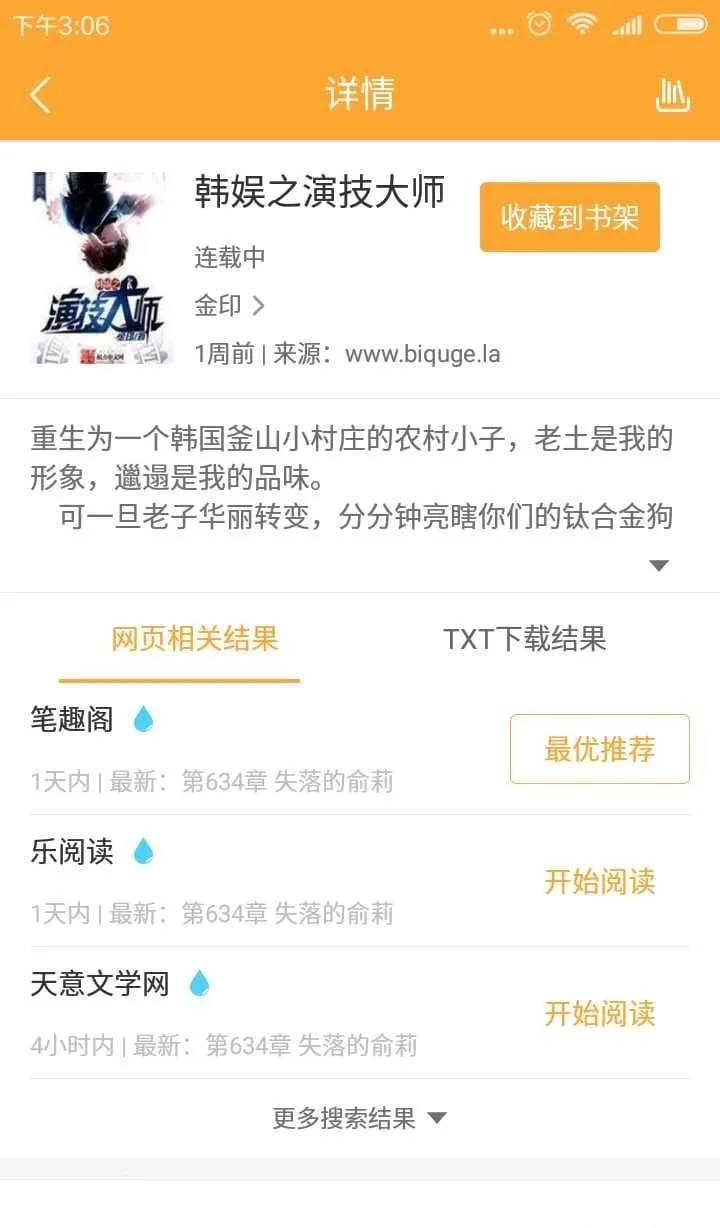Tap the back arrow to leave details
Image resolution: width=720 pixels, height=1228 pixels.
click(38, 95)
